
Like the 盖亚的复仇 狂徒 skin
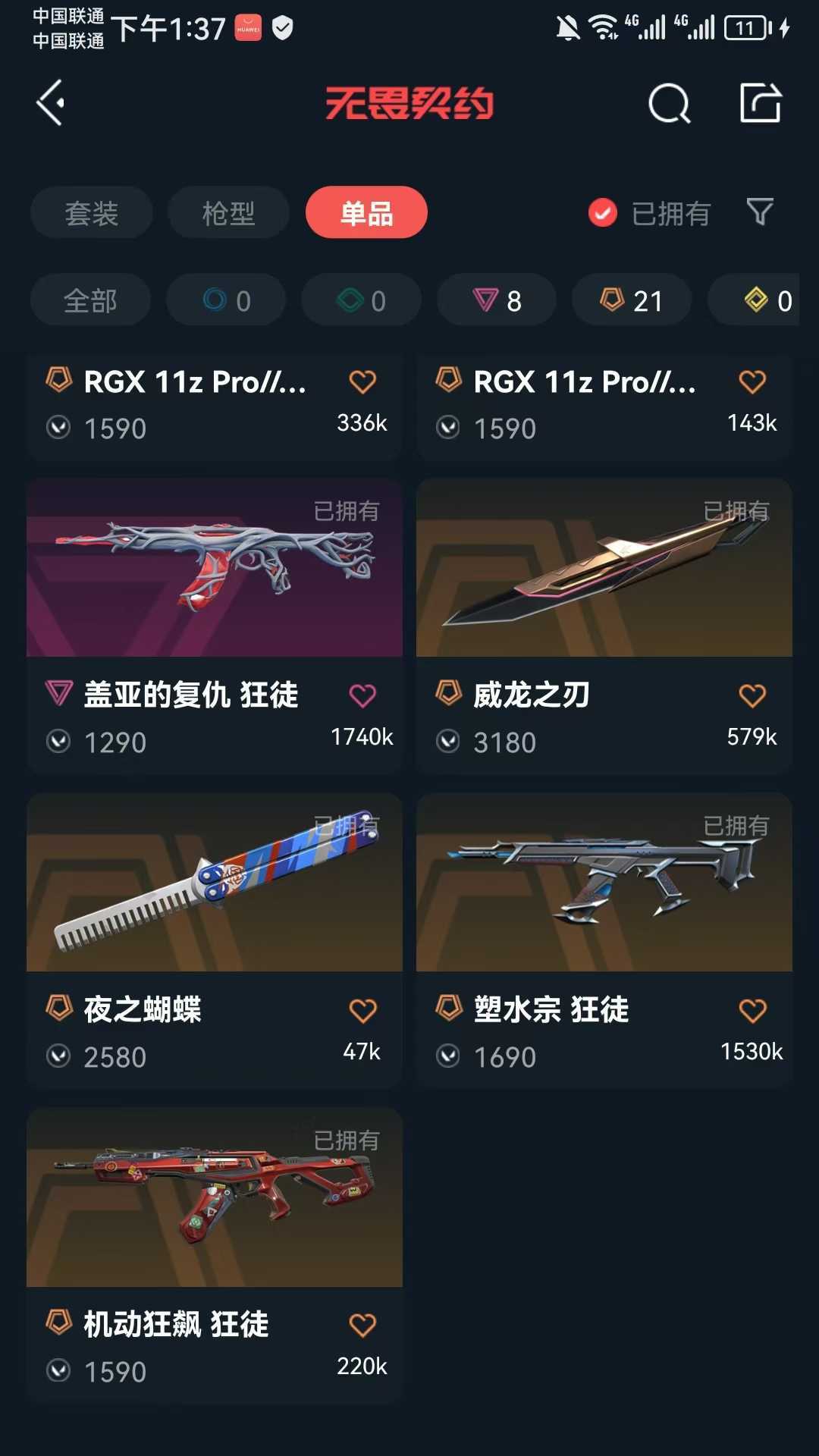(x=362, y=695)
